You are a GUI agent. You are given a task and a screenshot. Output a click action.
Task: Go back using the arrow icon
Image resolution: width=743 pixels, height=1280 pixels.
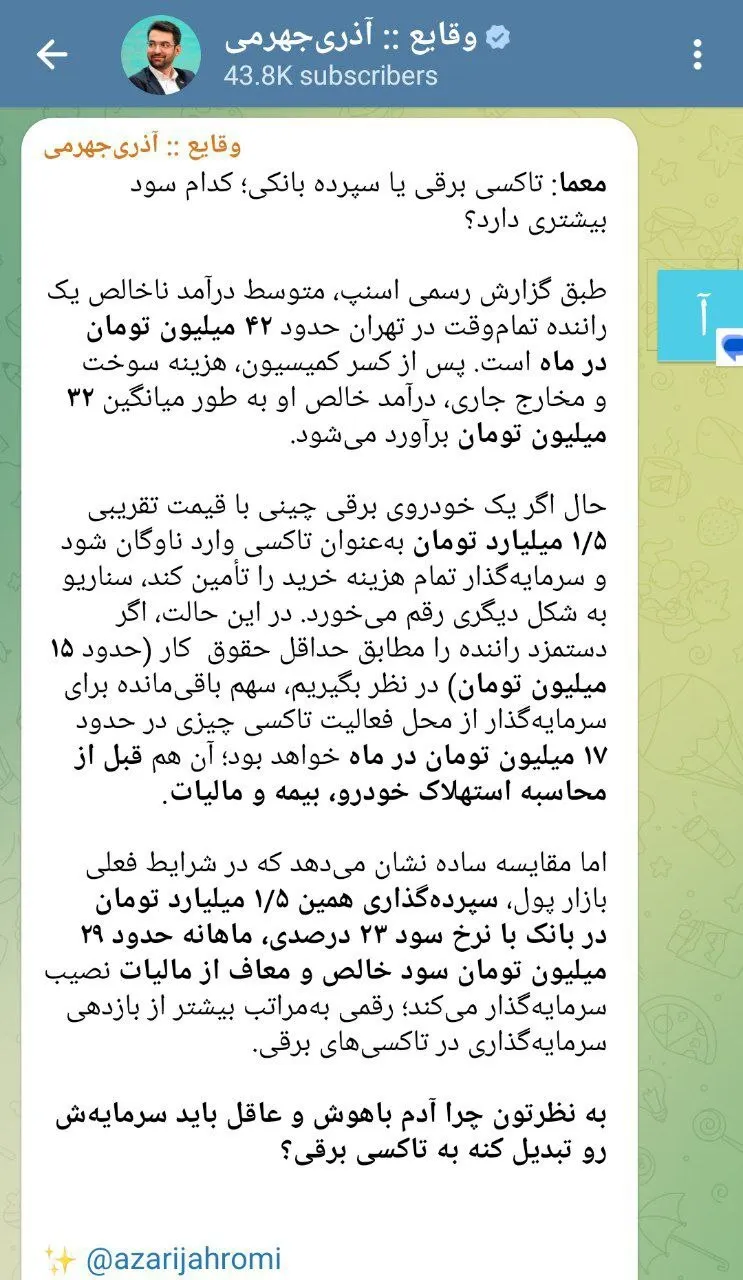coord(51,54)
